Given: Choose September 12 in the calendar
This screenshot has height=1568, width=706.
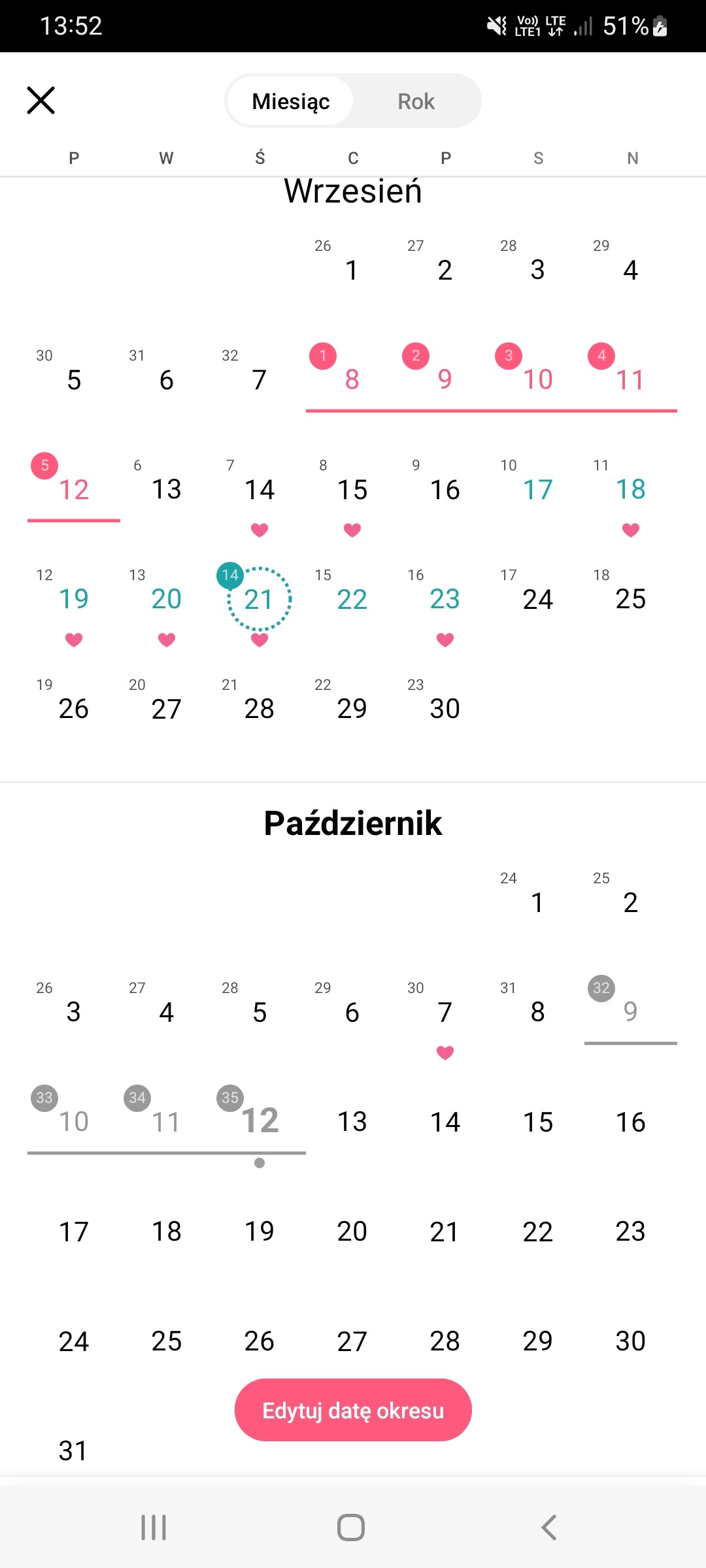Looking at the screenshot, I should (x=74, y=489).
